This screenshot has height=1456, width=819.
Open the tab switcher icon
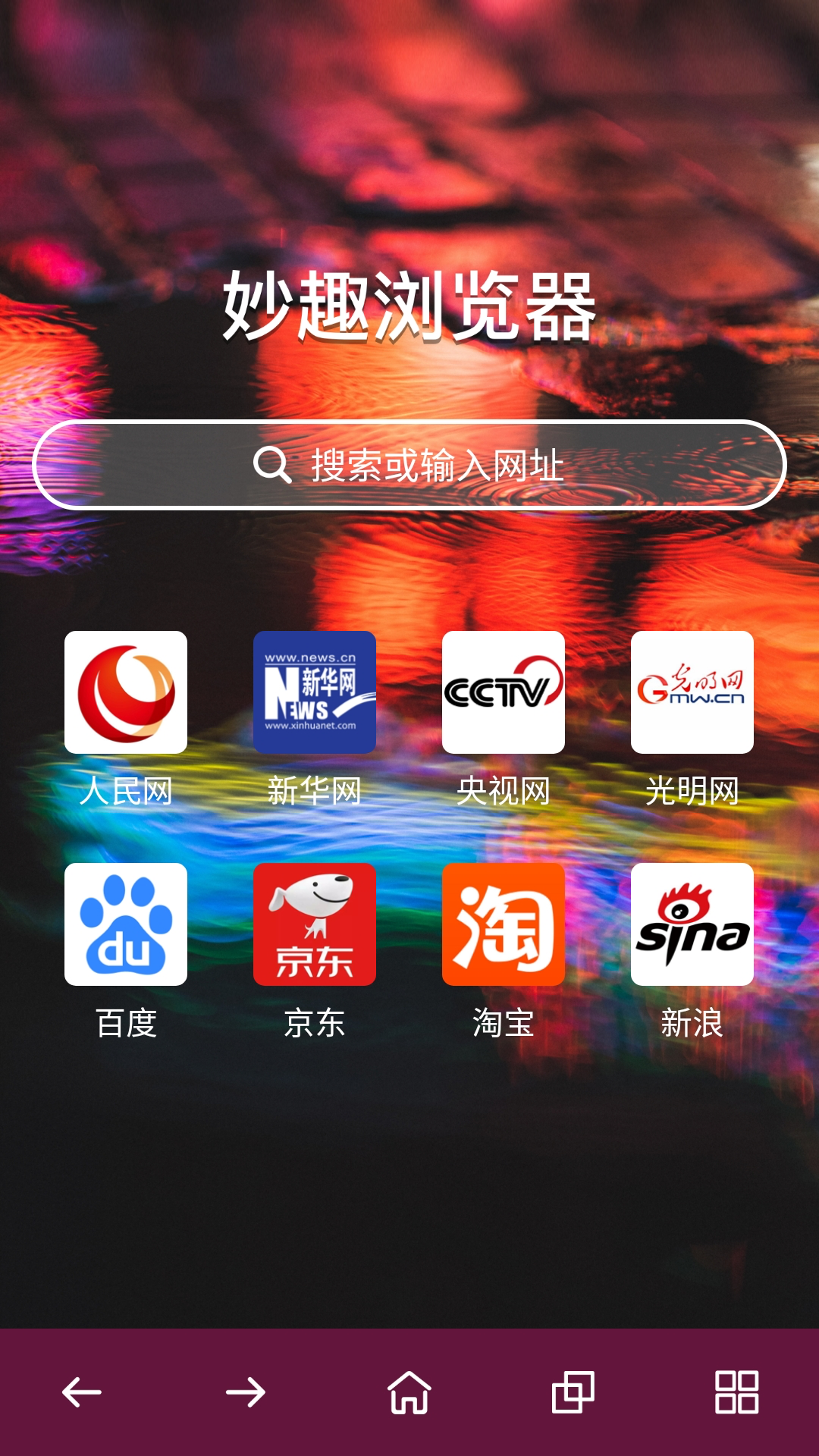click(573, 1407)
